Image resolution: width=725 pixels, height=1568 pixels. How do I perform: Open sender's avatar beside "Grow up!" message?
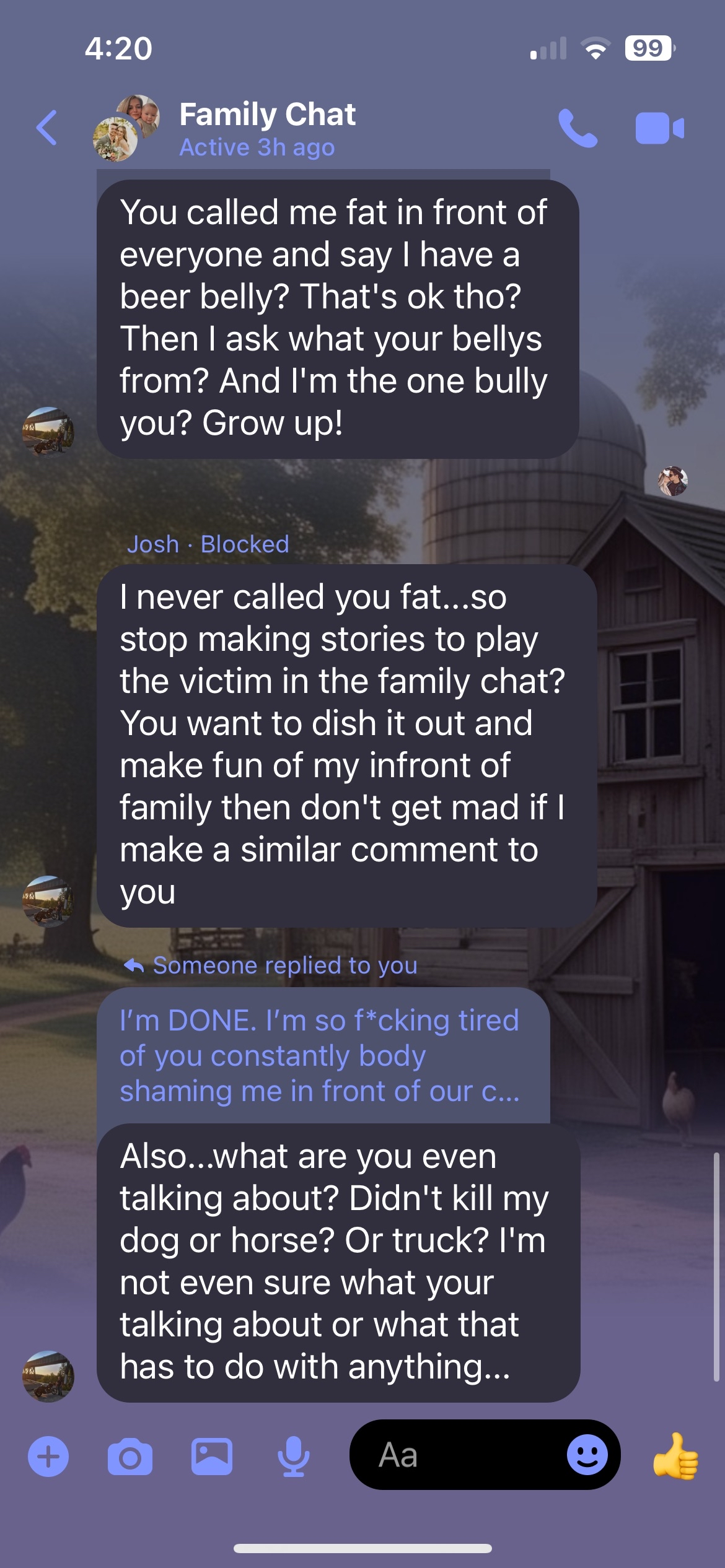click(48, 432)
